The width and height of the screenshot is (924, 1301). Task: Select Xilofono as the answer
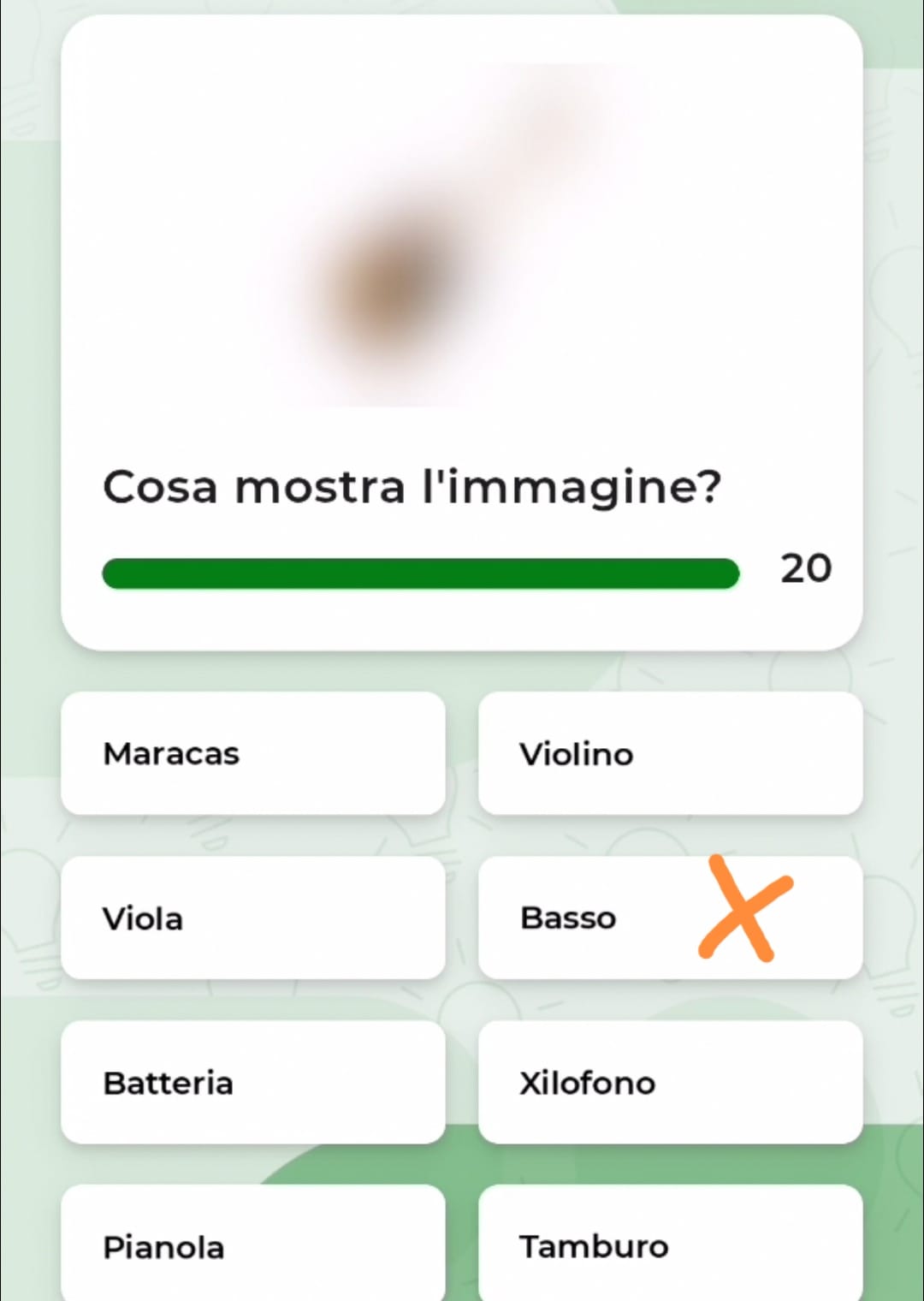pos(670,1082)
